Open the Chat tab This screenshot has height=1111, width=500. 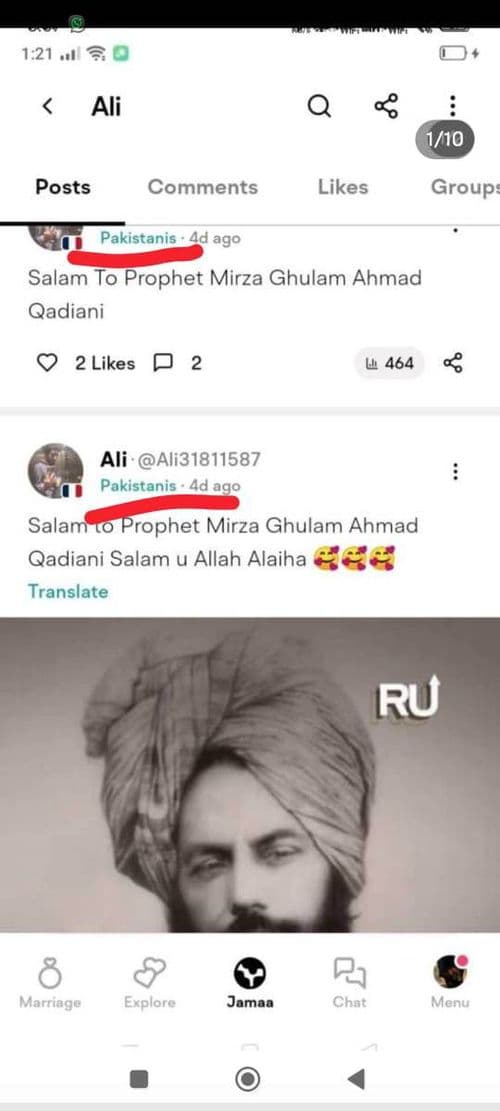(350, 983)
